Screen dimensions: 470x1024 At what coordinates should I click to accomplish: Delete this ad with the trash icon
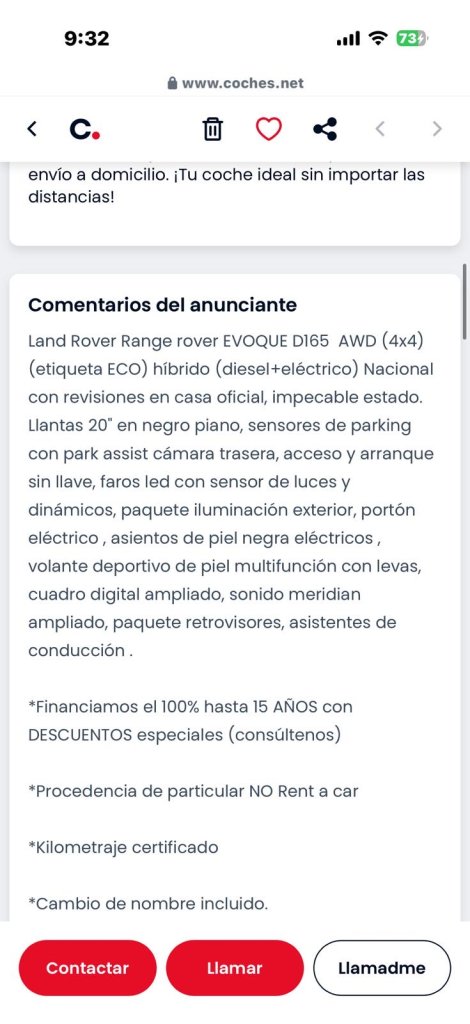pyautogui.click(x=212, y=129)
